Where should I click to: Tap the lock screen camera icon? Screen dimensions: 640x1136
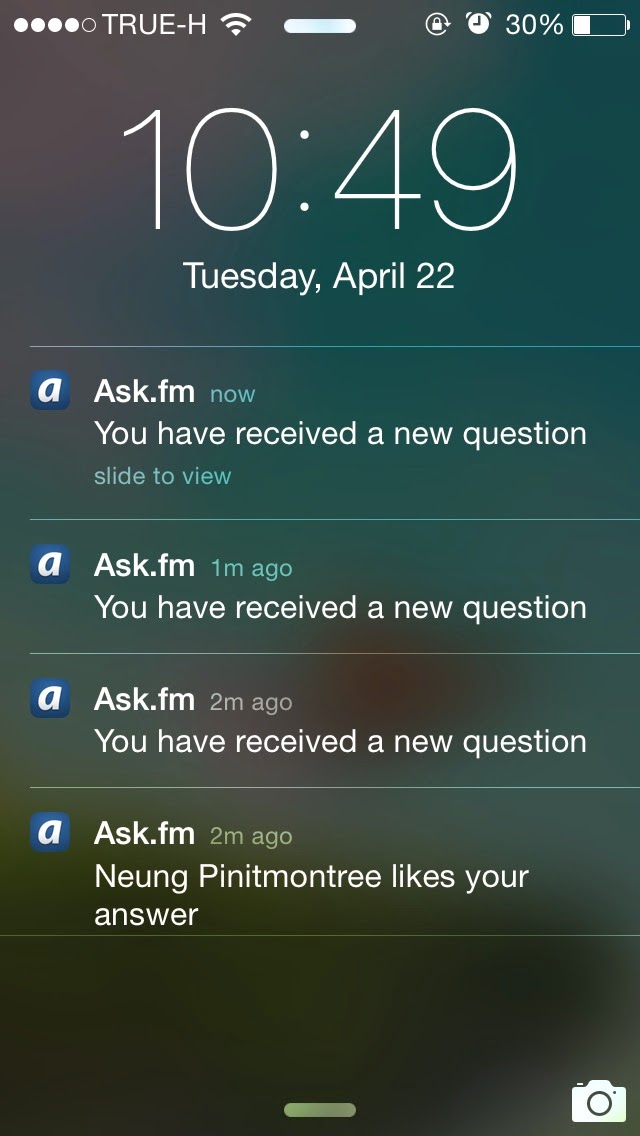coord(598,1101)
